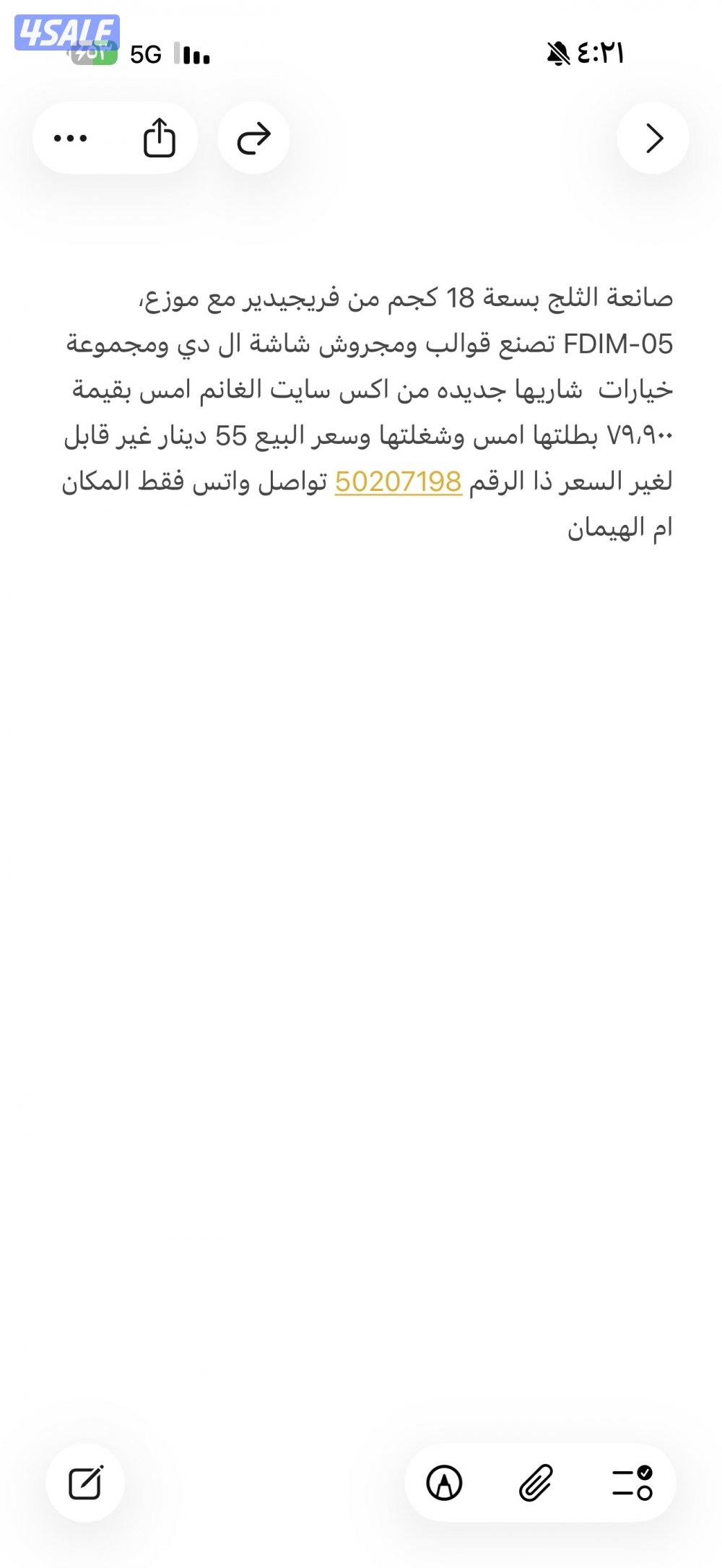
Task: Expand options via the ellipsis button
Action: point(69,139)
